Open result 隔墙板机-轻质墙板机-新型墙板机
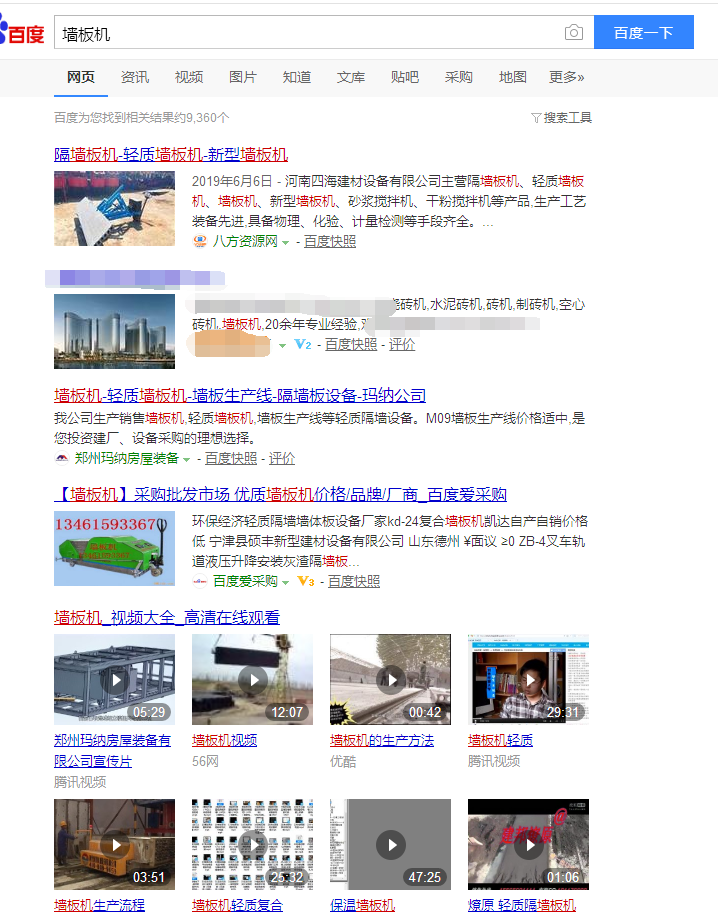Viewport: 718px width, 918px height. coord(171,154)
